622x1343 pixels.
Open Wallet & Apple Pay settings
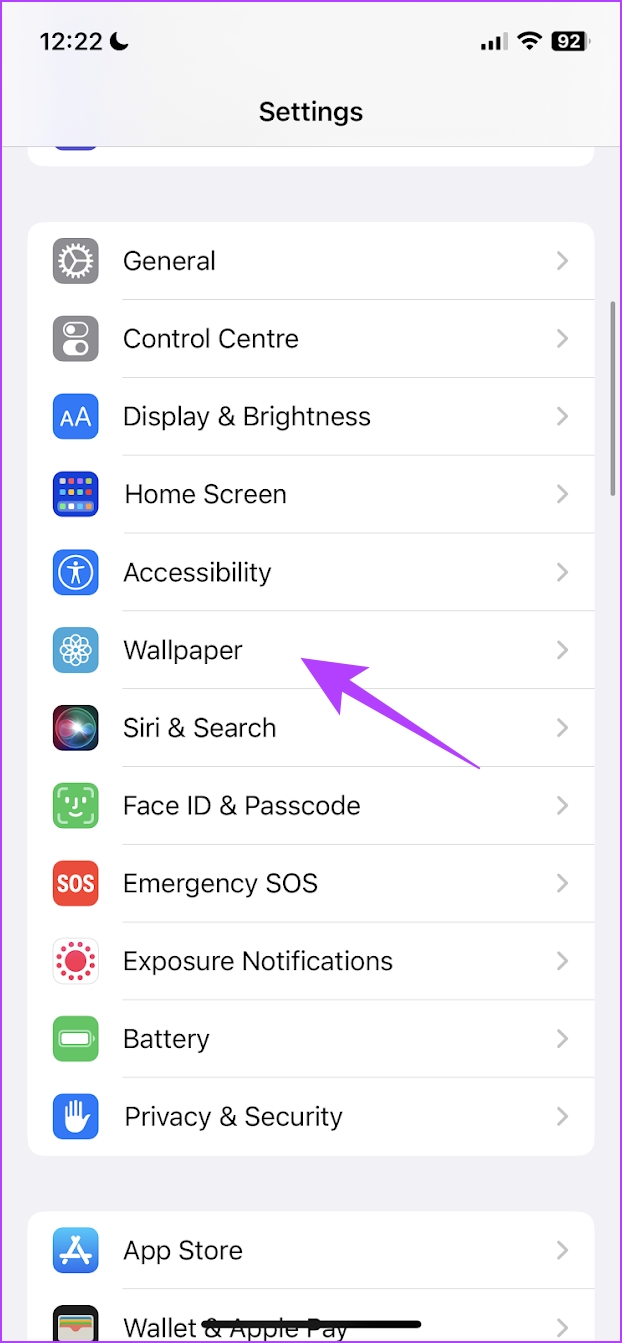310,1322
